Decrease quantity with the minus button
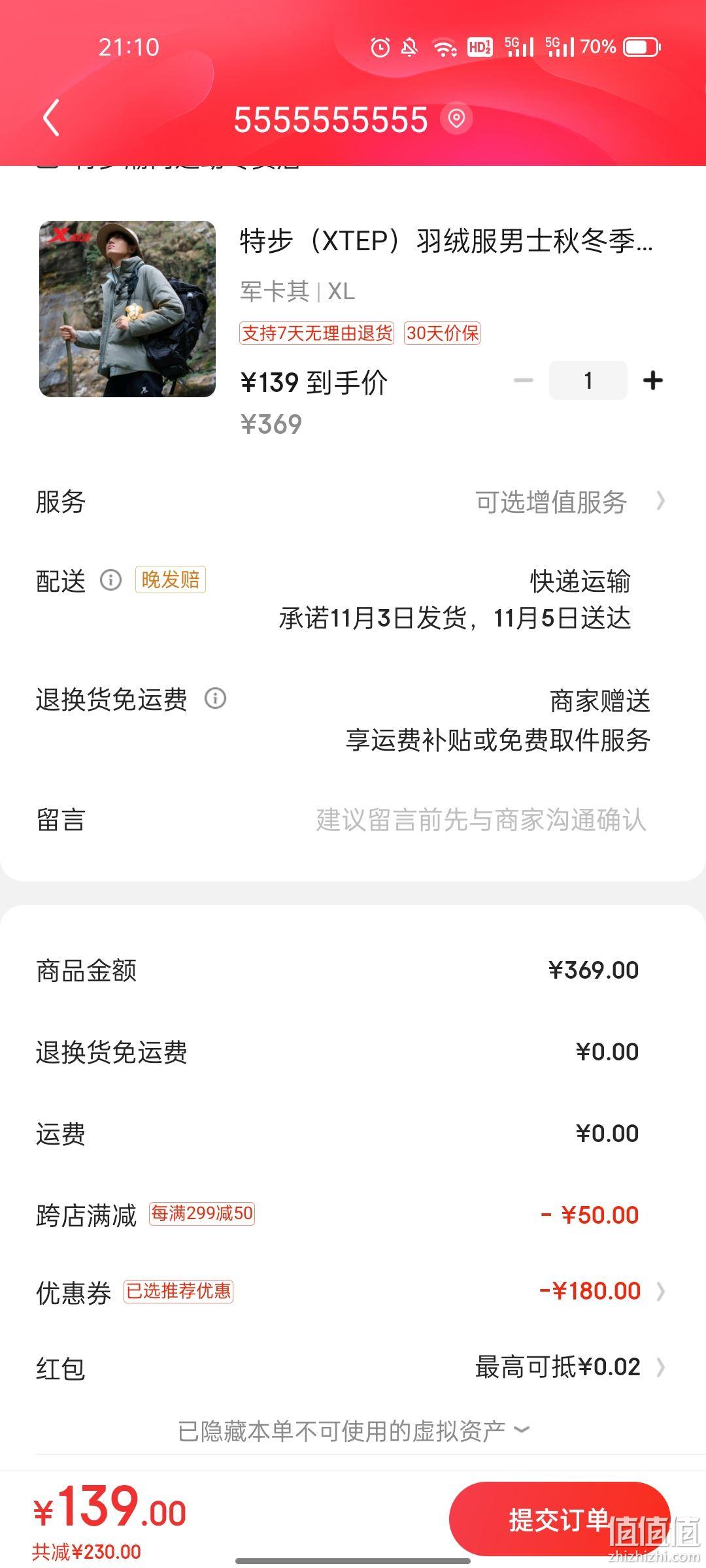 (524, 380)
